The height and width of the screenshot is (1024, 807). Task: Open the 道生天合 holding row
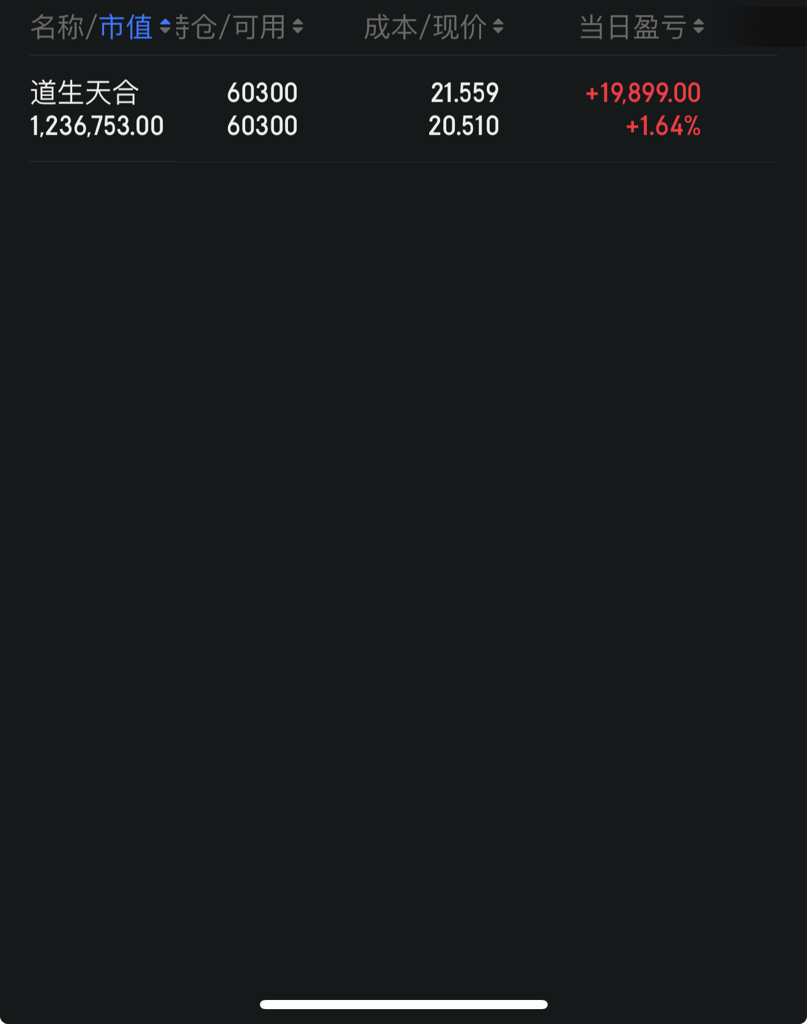click(404, 108)
